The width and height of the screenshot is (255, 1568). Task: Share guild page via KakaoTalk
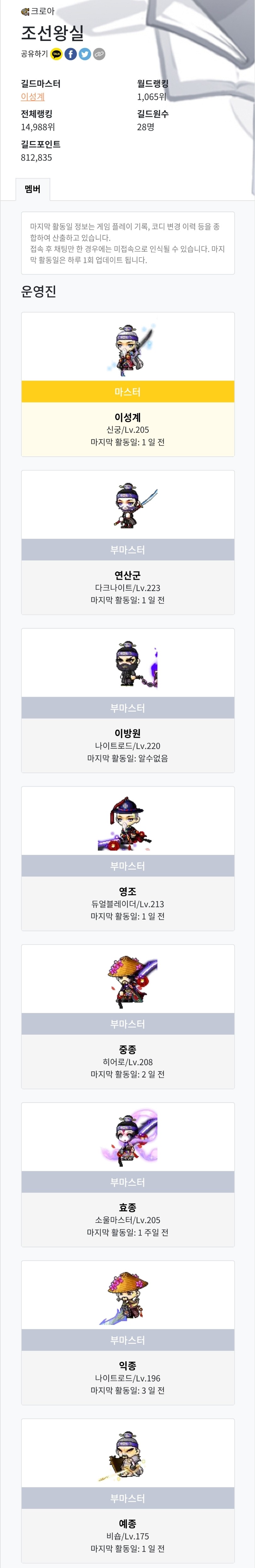[57, 54]
